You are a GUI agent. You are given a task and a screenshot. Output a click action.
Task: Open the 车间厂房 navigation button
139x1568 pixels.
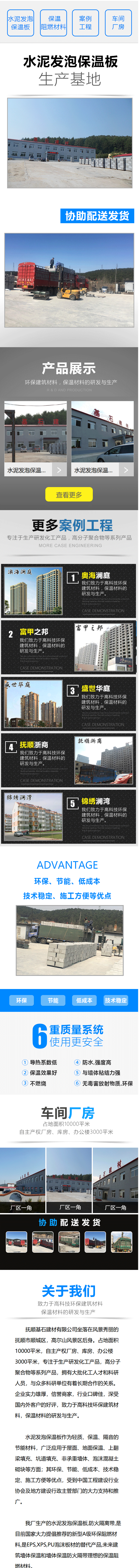pyautogui.click(x=118, y=23)
